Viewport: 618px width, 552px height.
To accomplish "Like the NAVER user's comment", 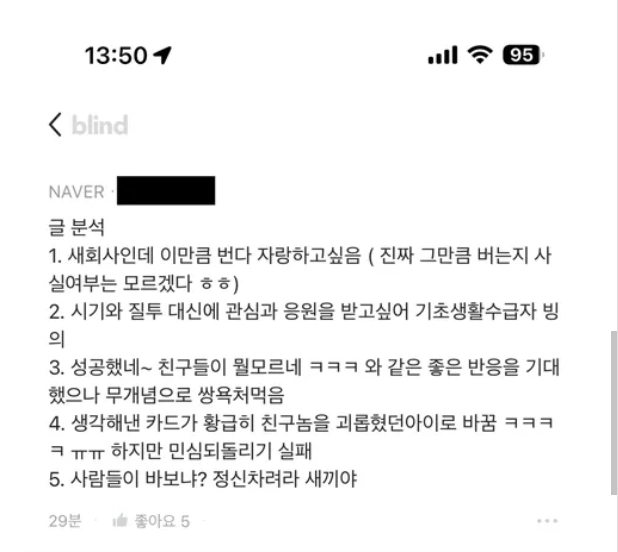I will (121, 520).
